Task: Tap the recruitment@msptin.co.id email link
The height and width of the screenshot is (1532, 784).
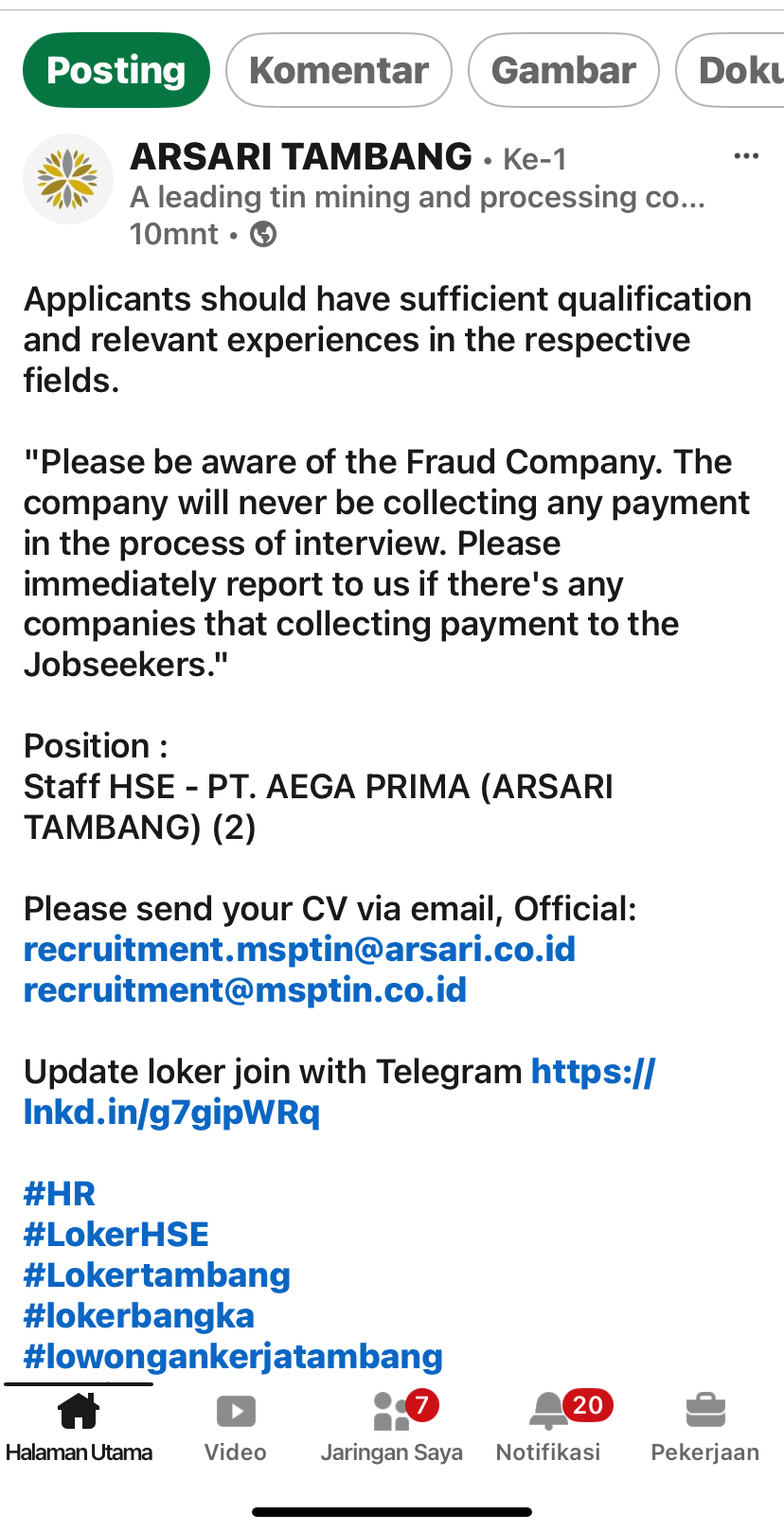Action: tap(245, 990)
